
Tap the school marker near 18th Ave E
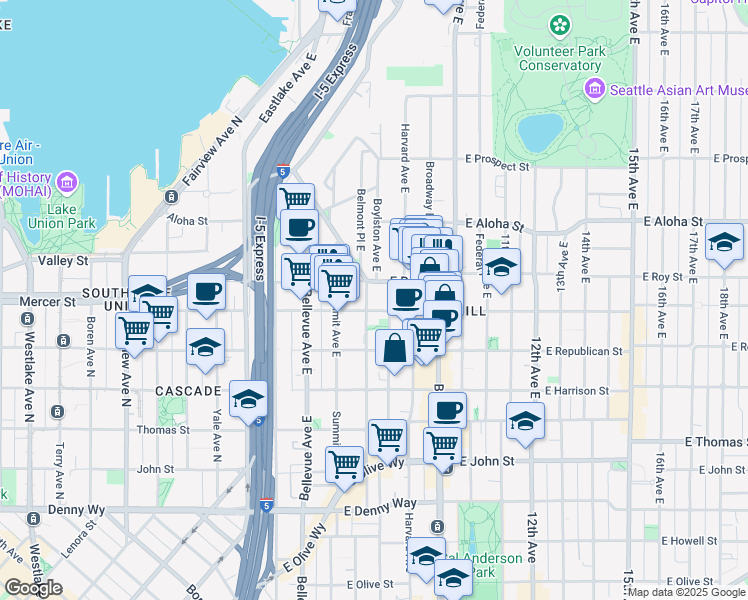(724, 242)
